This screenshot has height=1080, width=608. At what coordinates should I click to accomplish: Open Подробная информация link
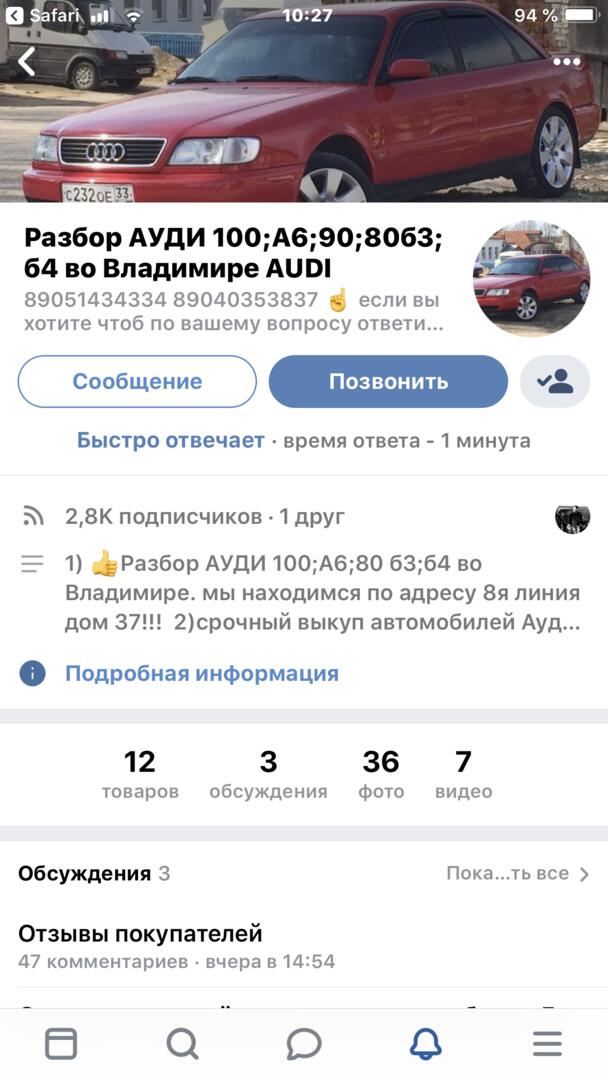click(201, 673)
